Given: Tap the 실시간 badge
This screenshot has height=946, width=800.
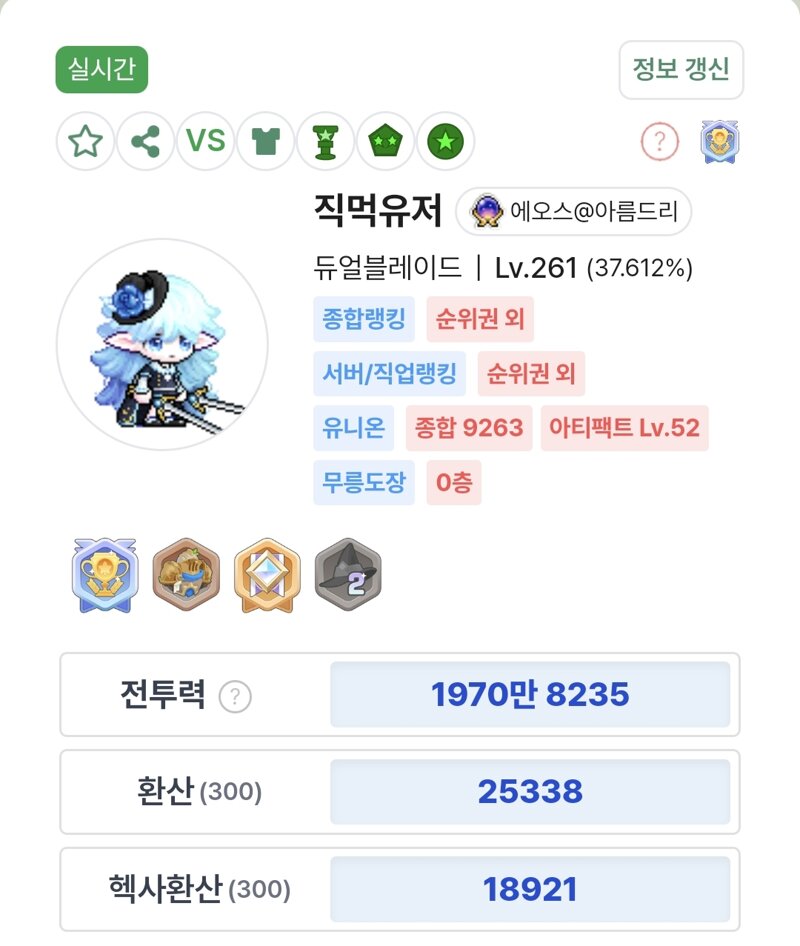Looking at the screenshot, I should click(x=102, y=70).
